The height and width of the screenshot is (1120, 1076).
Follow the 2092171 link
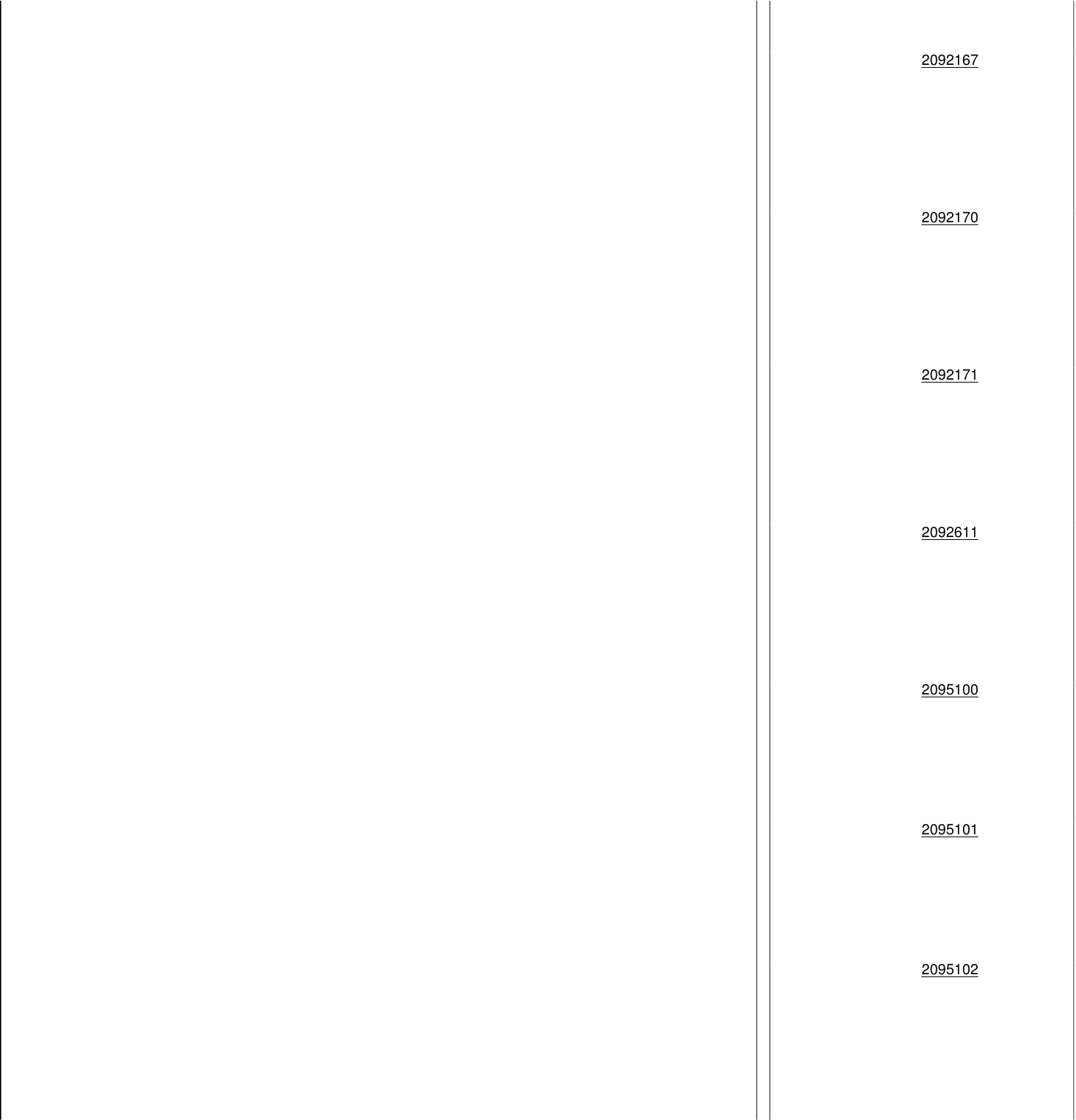point(949,375)
